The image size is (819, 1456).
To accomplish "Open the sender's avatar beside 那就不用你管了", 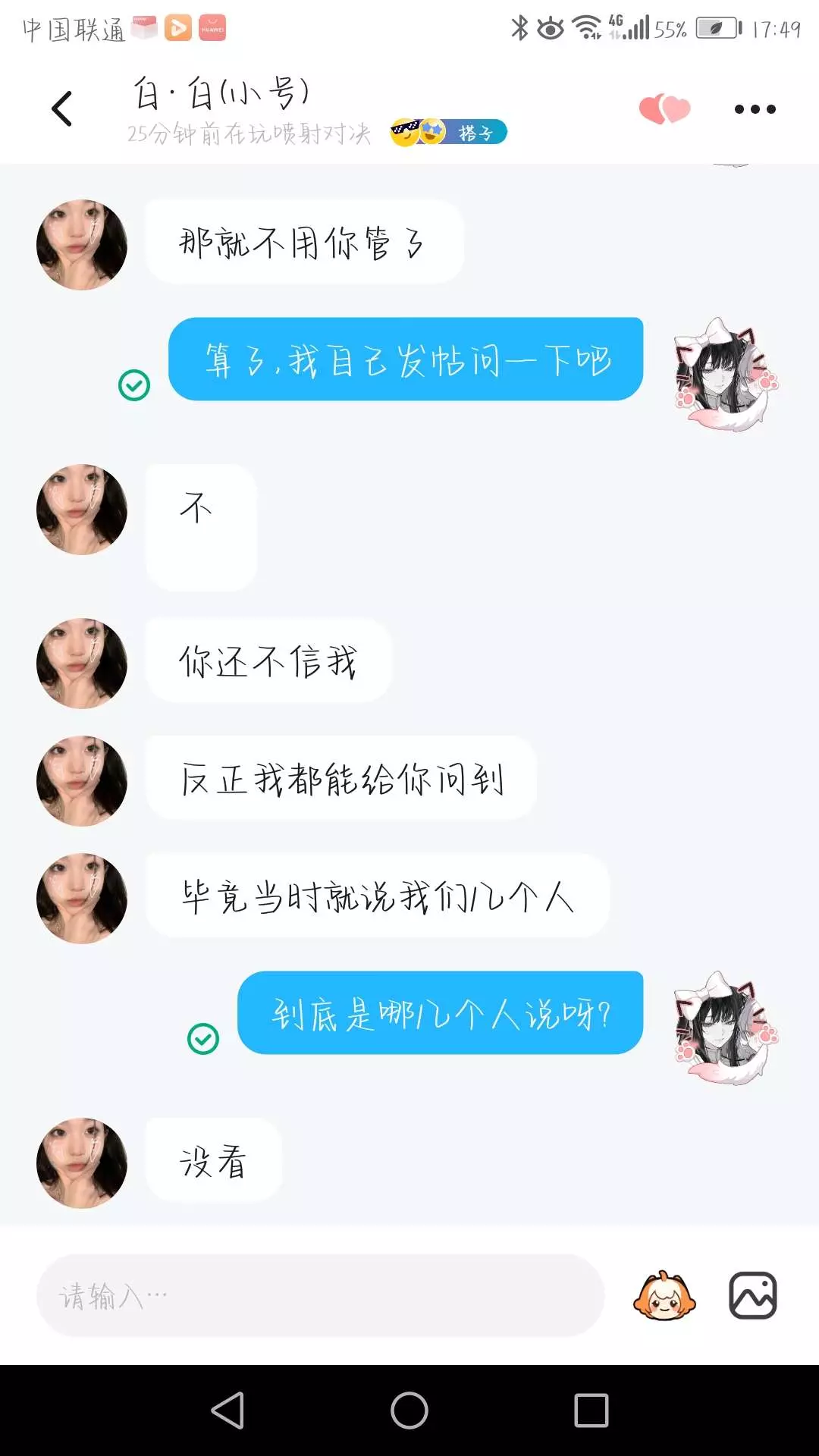I will pos(82,245).
